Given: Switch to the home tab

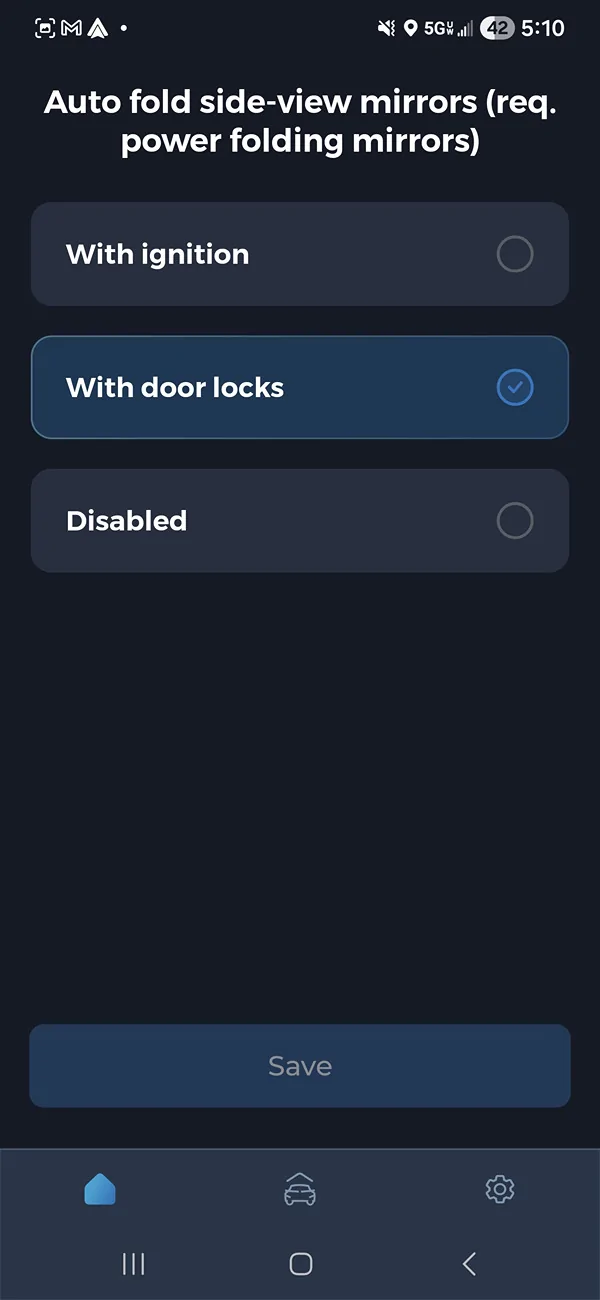Looking at the screenshot, I should (100, 1189).
